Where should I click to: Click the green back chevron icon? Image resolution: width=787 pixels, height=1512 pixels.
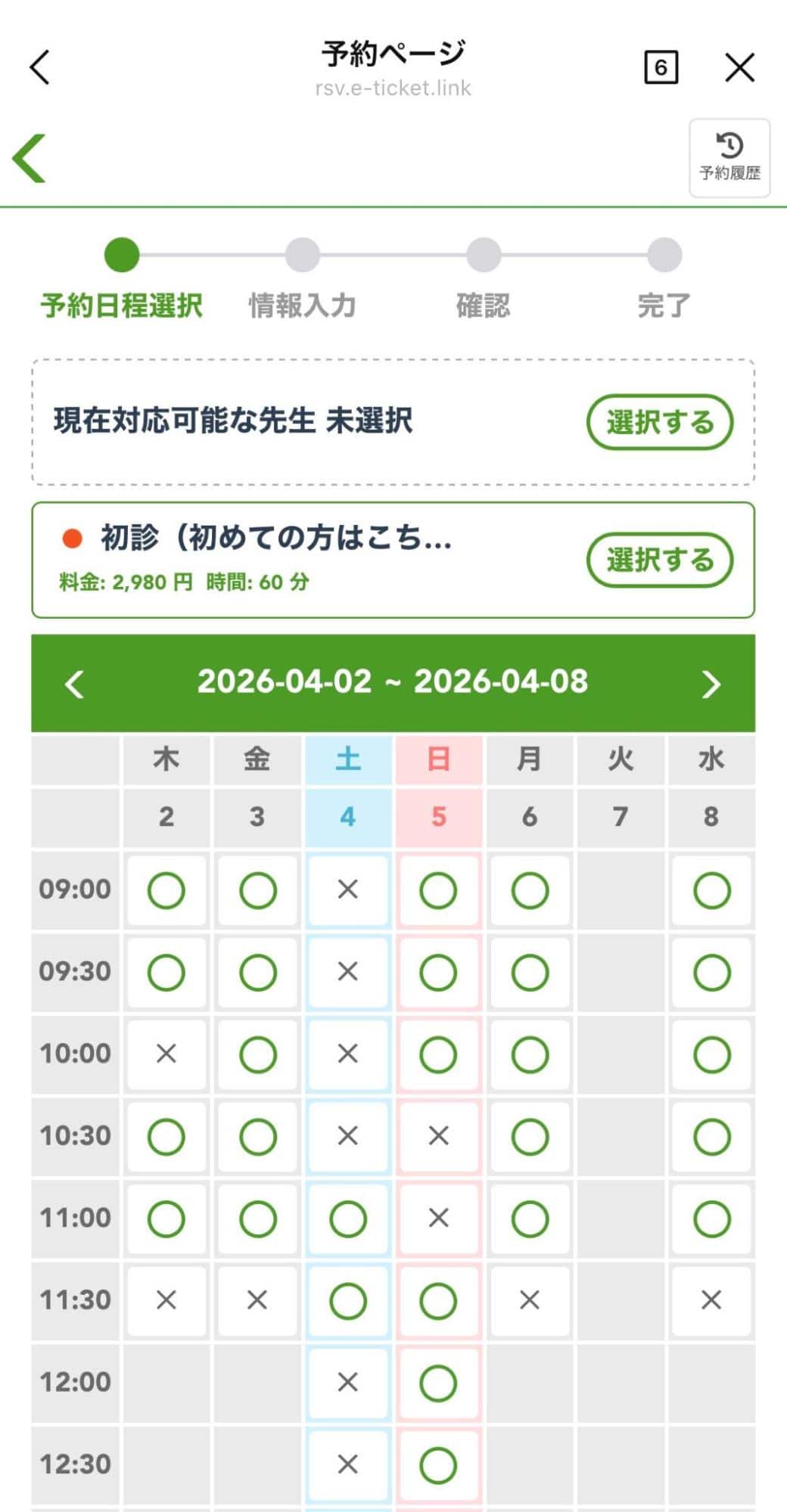(30, 157)
